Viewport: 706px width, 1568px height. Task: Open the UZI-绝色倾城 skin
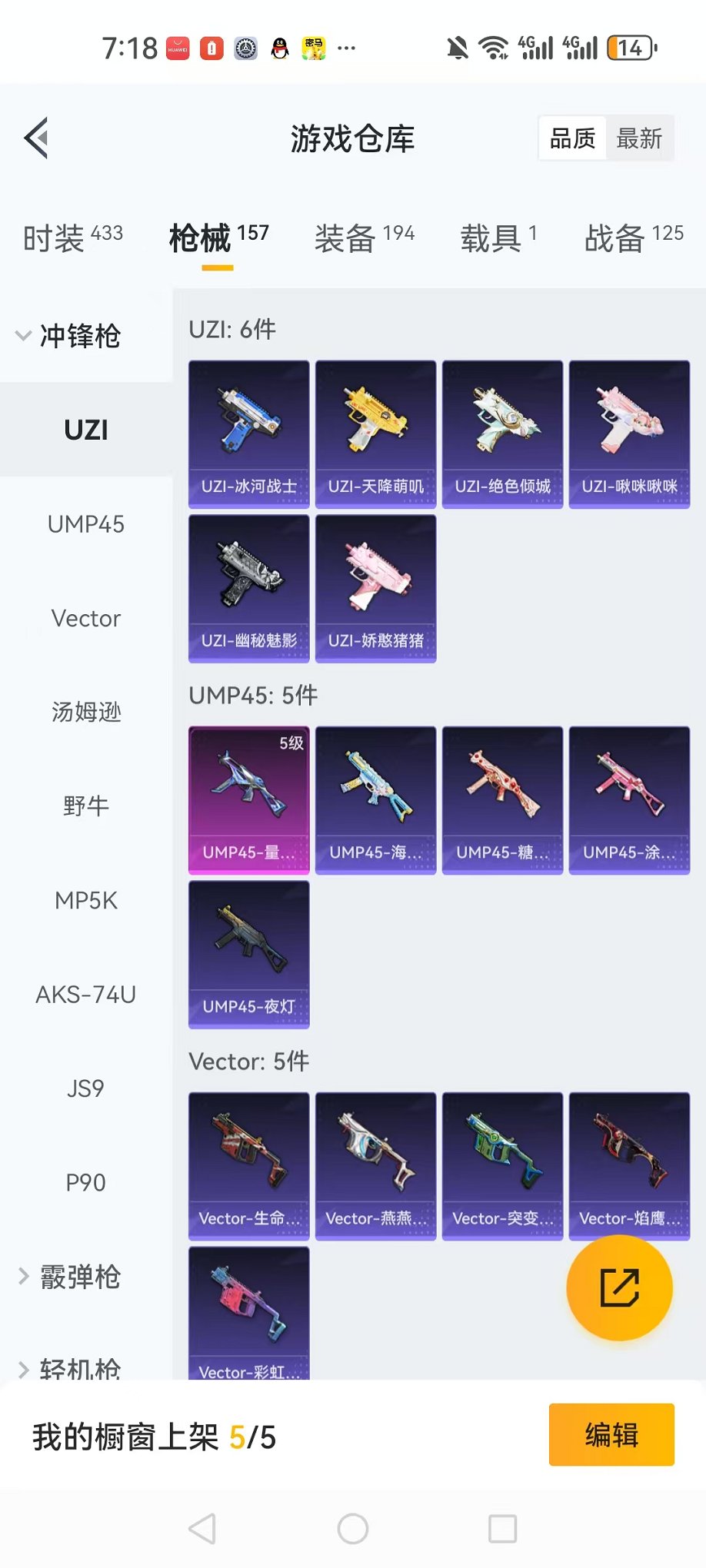[x=502, y=434]
